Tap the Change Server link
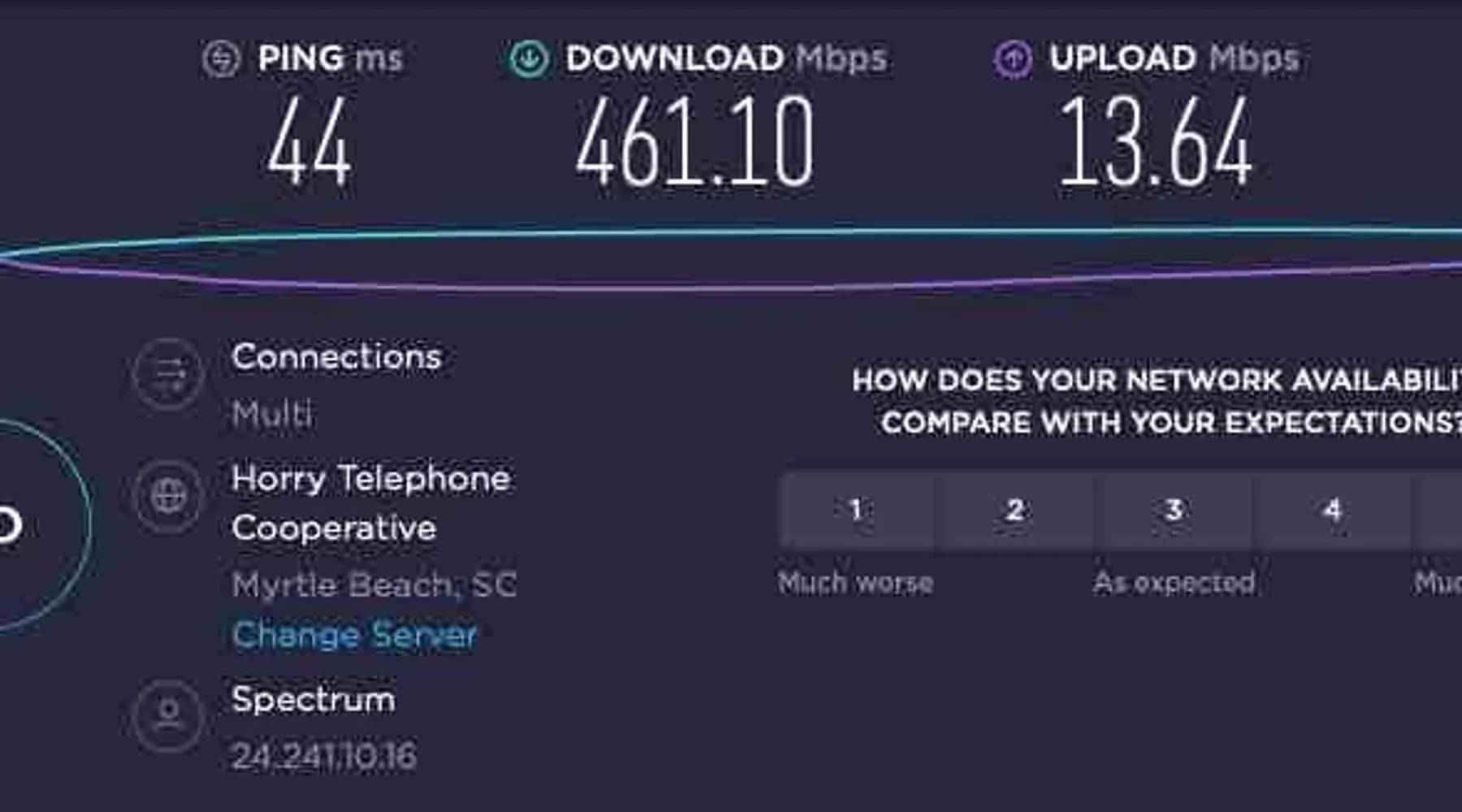 354,634
